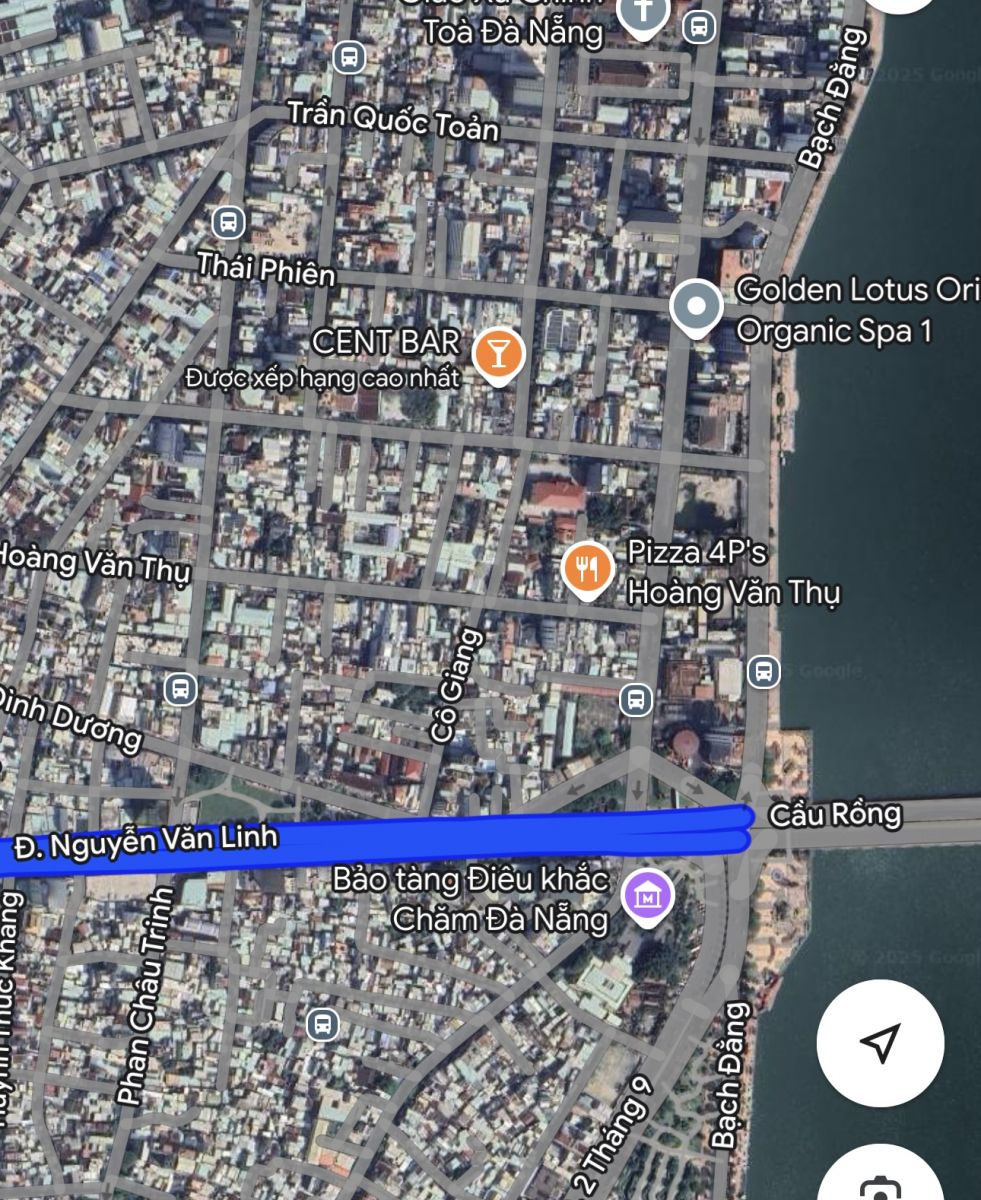The image size is (981, 1200).
Task: Tap the Golden Lotus Oriental Organic Spa pin
Action: pyautogui.click(x=696, y=305)
